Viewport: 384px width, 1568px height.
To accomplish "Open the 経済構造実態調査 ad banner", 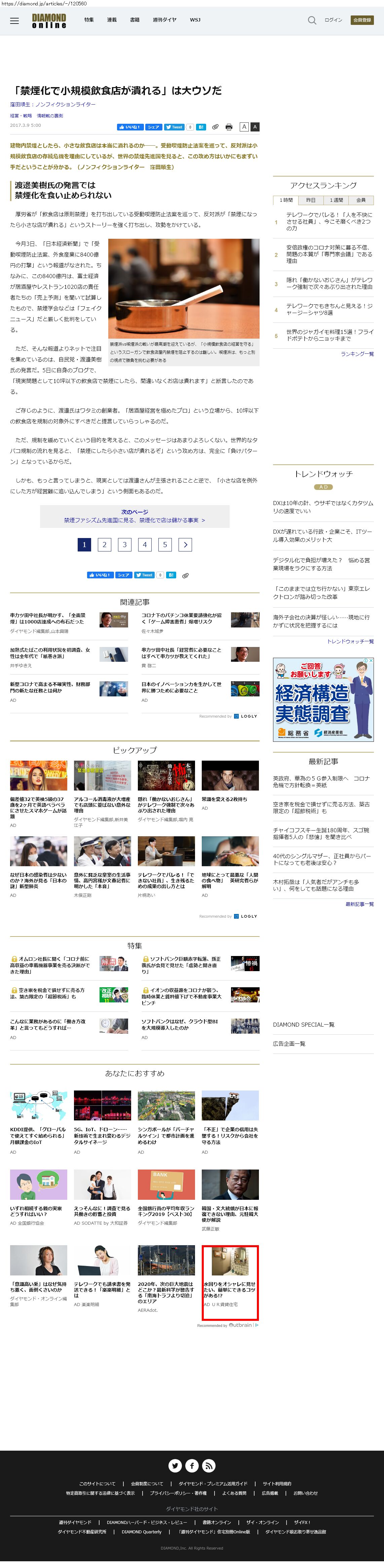I will click(x=323, y=699).
